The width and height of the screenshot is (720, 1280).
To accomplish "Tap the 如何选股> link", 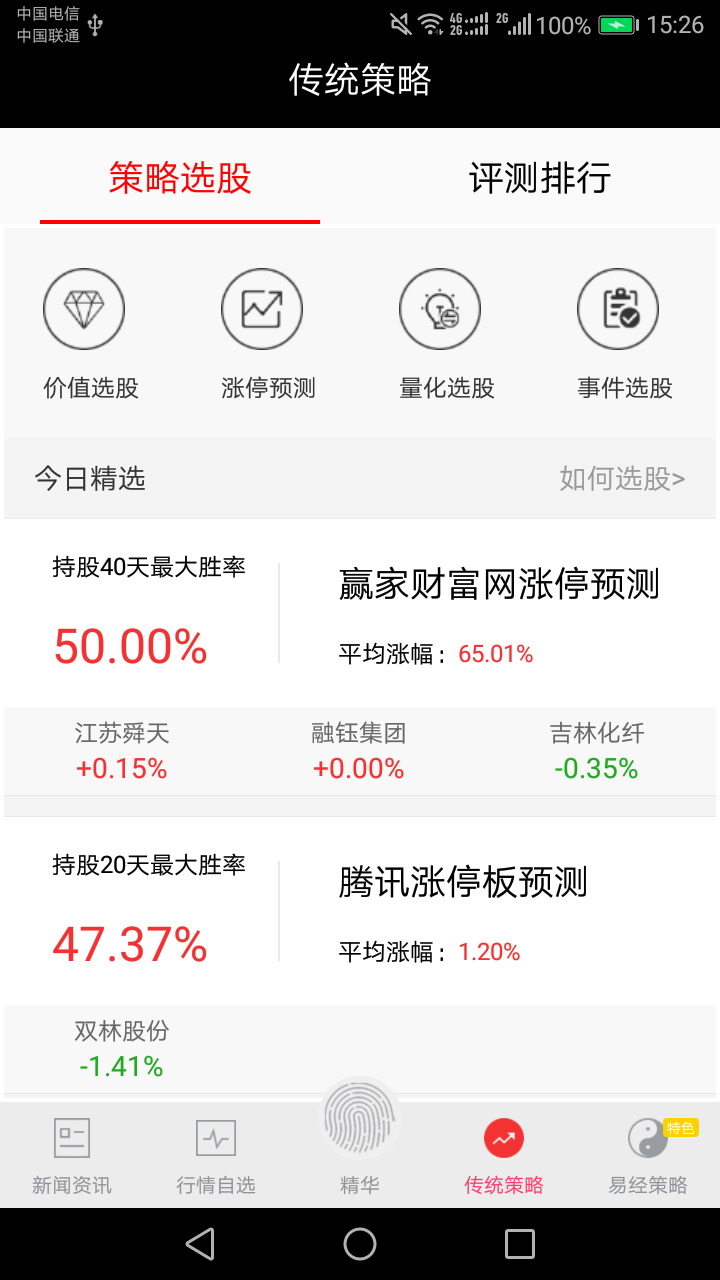I will [622, 479].
